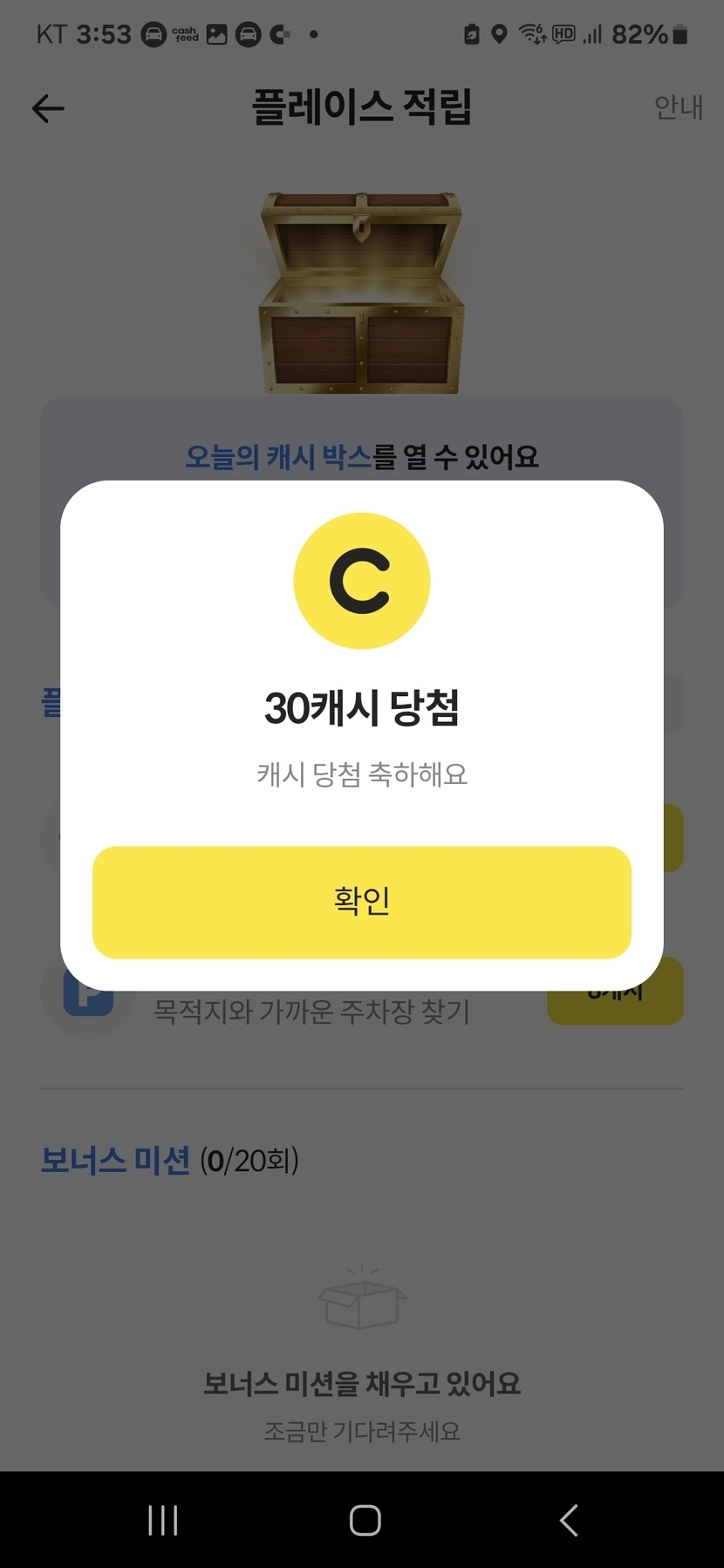The image size is (724, 1568).
Task: Confirm the 30캐시 당첨 dialog with 확인
Action: tap(361, 902)
